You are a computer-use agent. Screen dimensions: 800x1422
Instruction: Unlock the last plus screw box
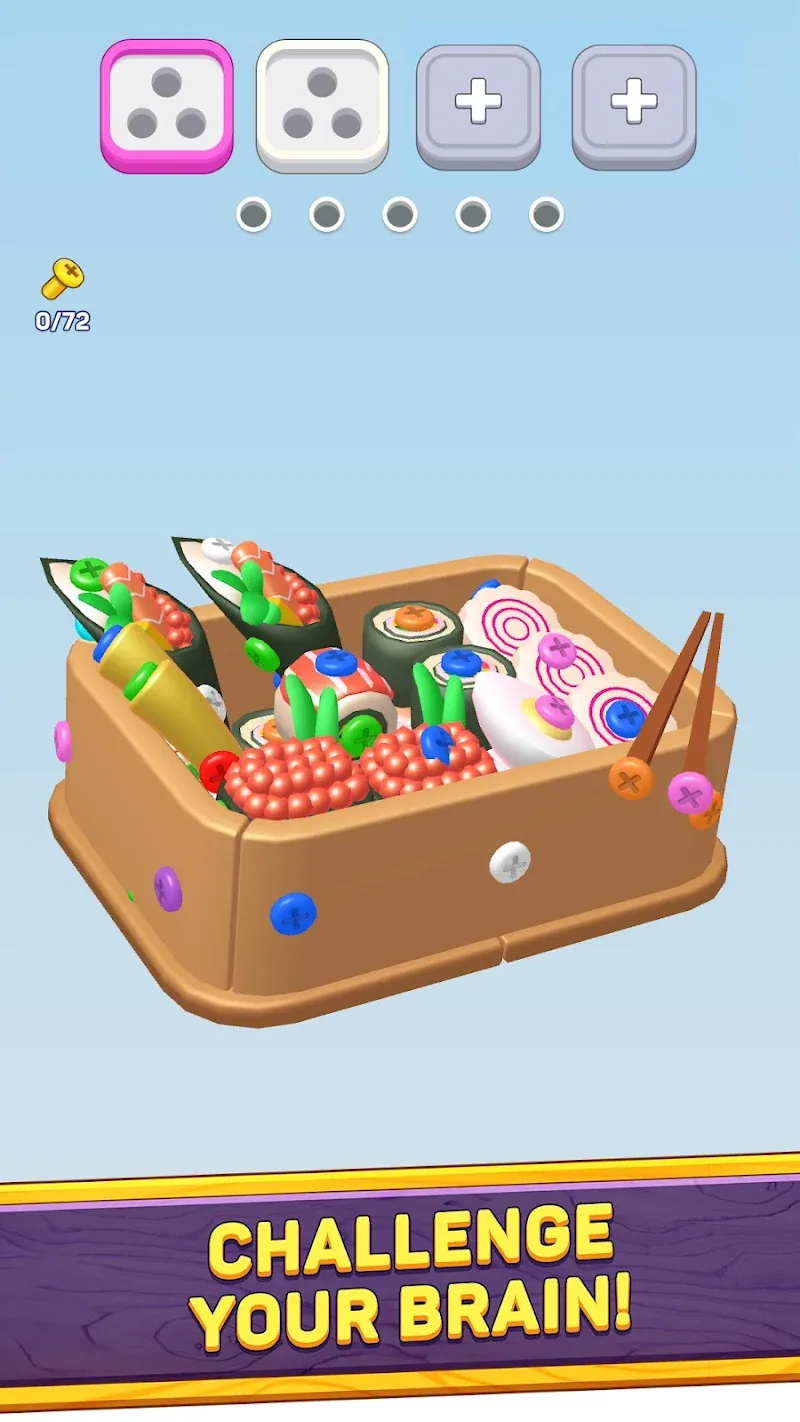click(634, 100)
